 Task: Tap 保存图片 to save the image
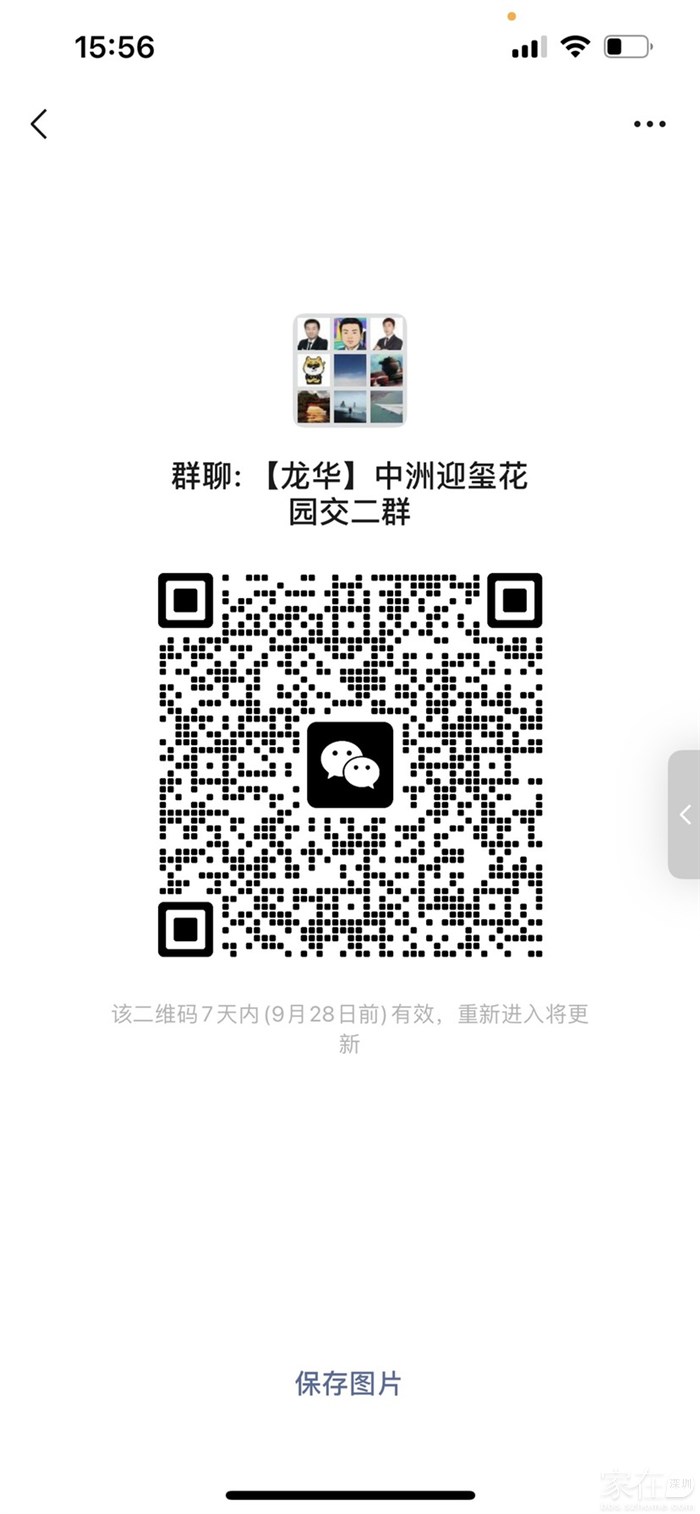348,1383
